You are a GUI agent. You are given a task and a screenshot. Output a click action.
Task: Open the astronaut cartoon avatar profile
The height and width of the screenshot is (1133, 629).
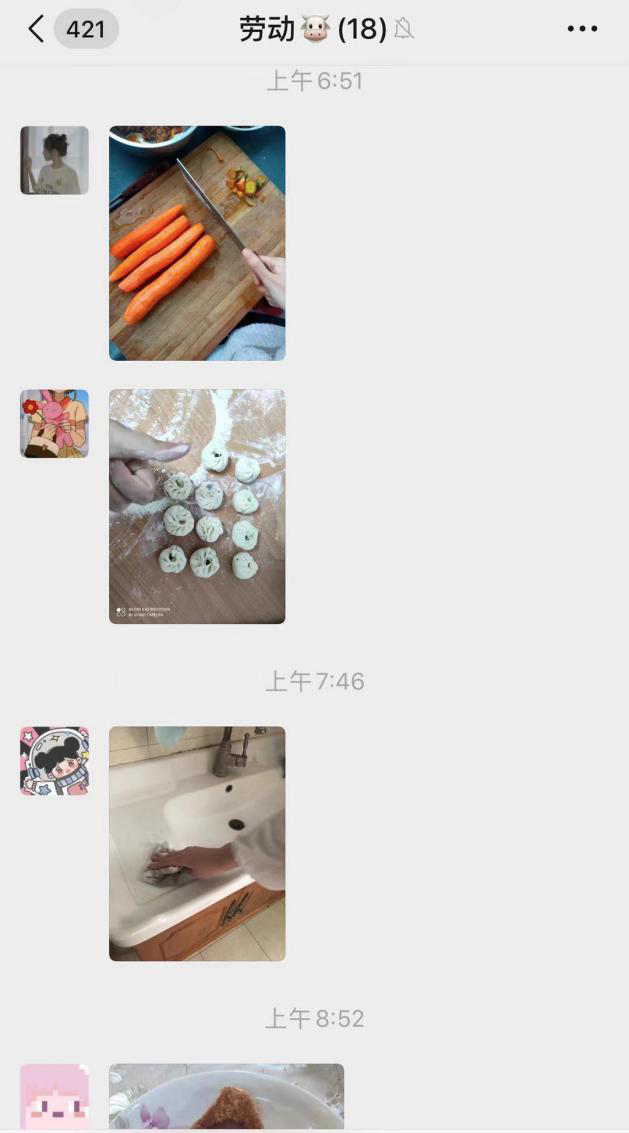pos(55,761)
